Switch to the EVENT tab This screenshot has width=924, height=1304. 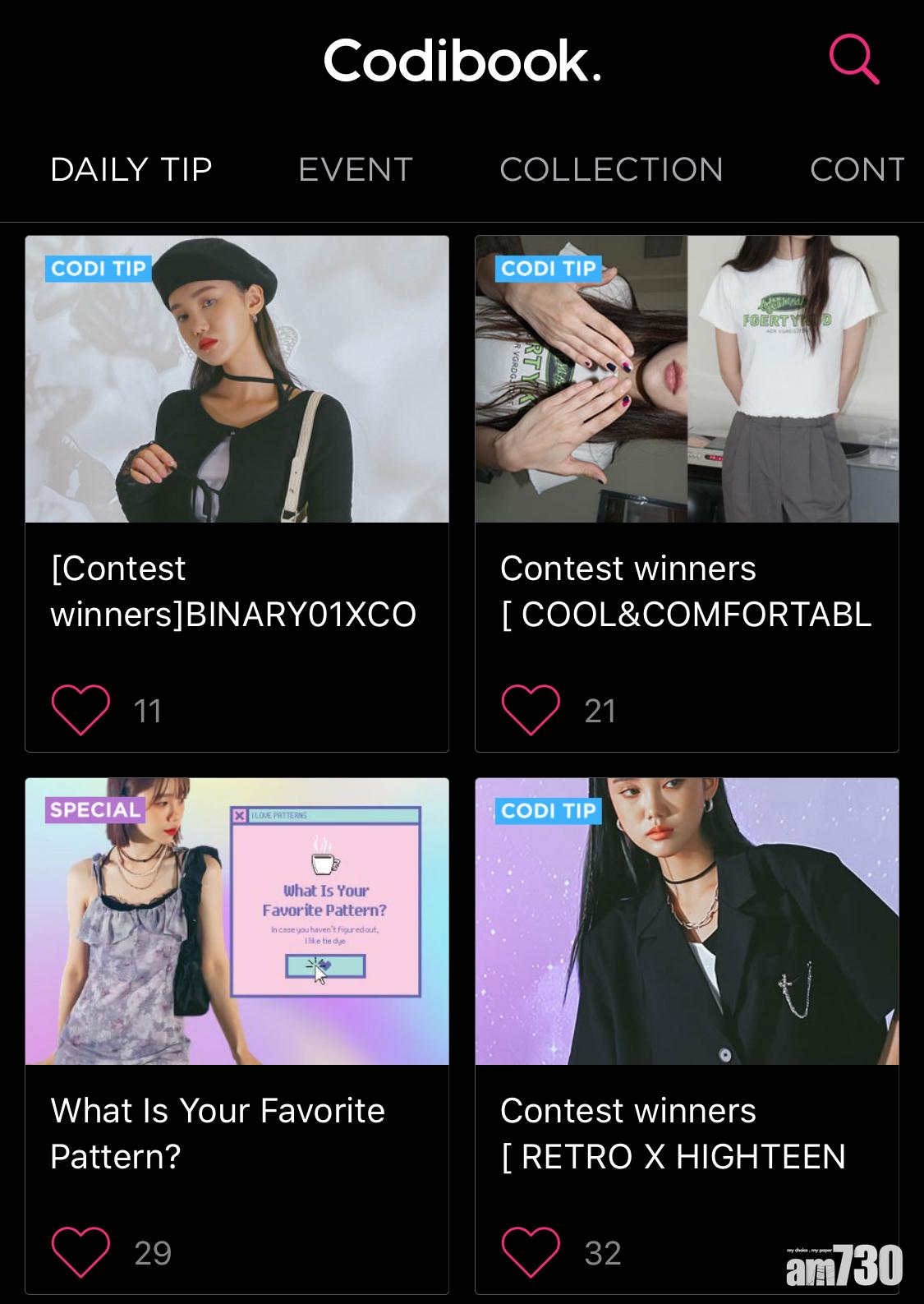[x=355, y=170]
